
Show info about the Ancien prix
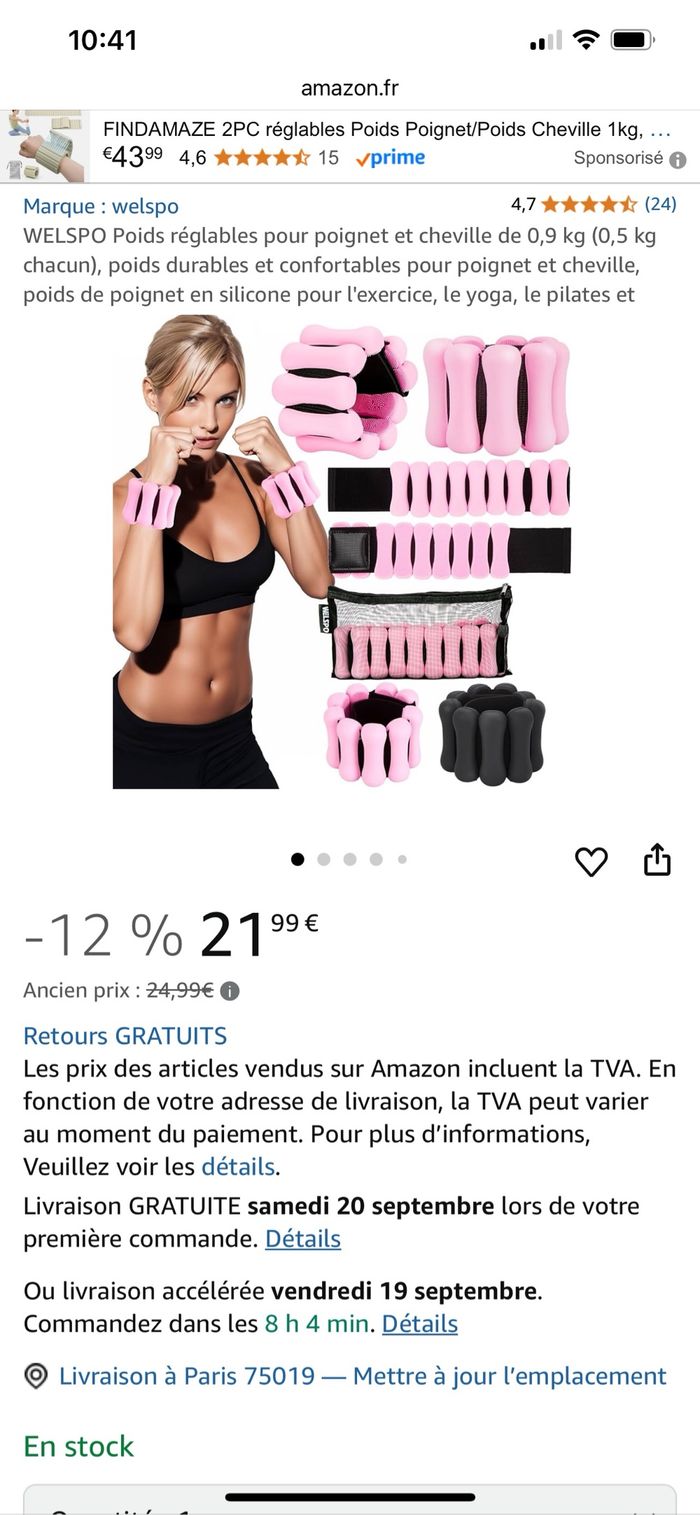[230, 991]
